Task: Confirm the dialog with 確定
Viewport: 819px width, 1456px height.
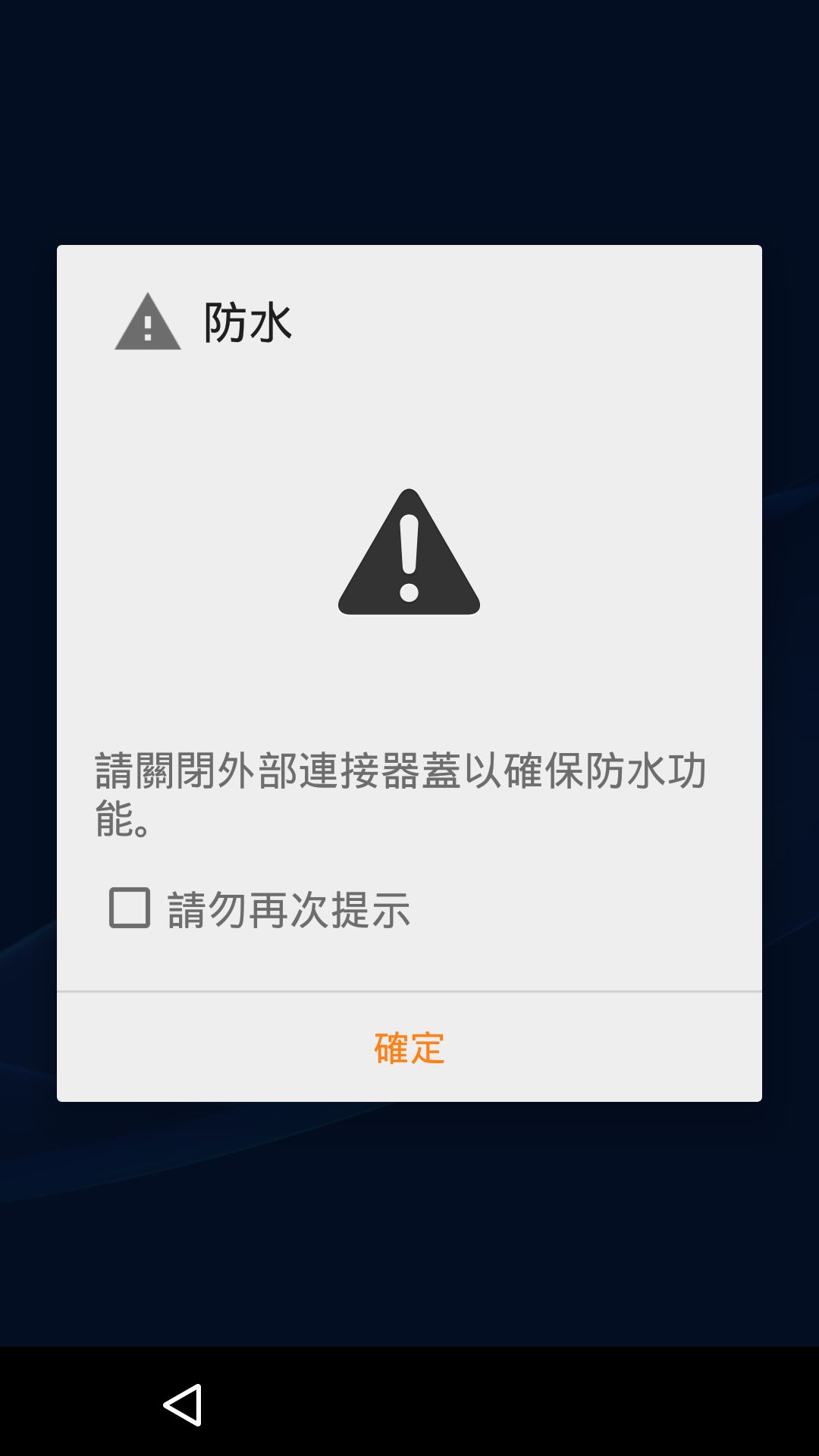Action: (409, 1047)
